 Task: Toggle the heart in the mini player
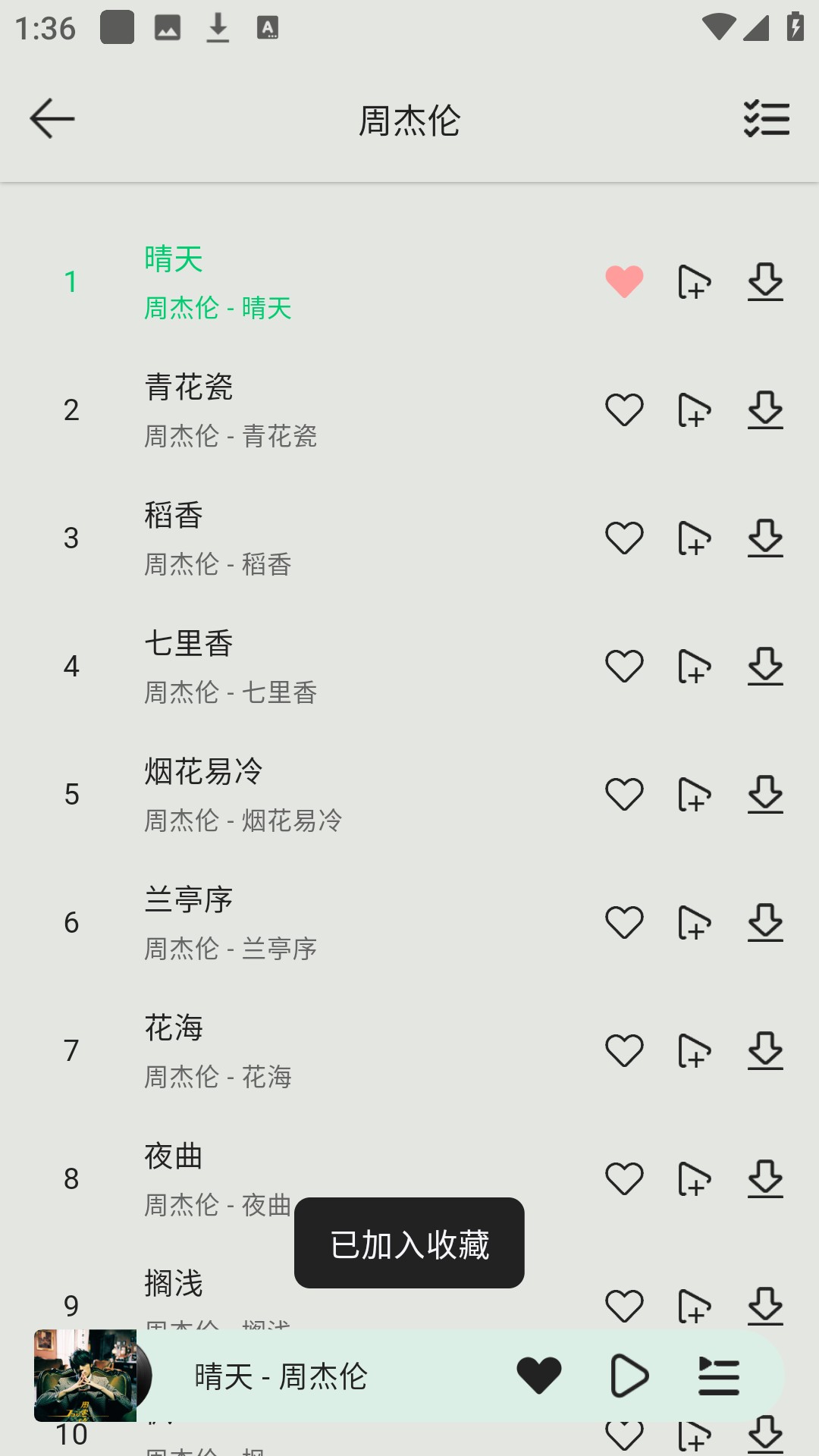pyautogui.click(x=538, y=1378)
